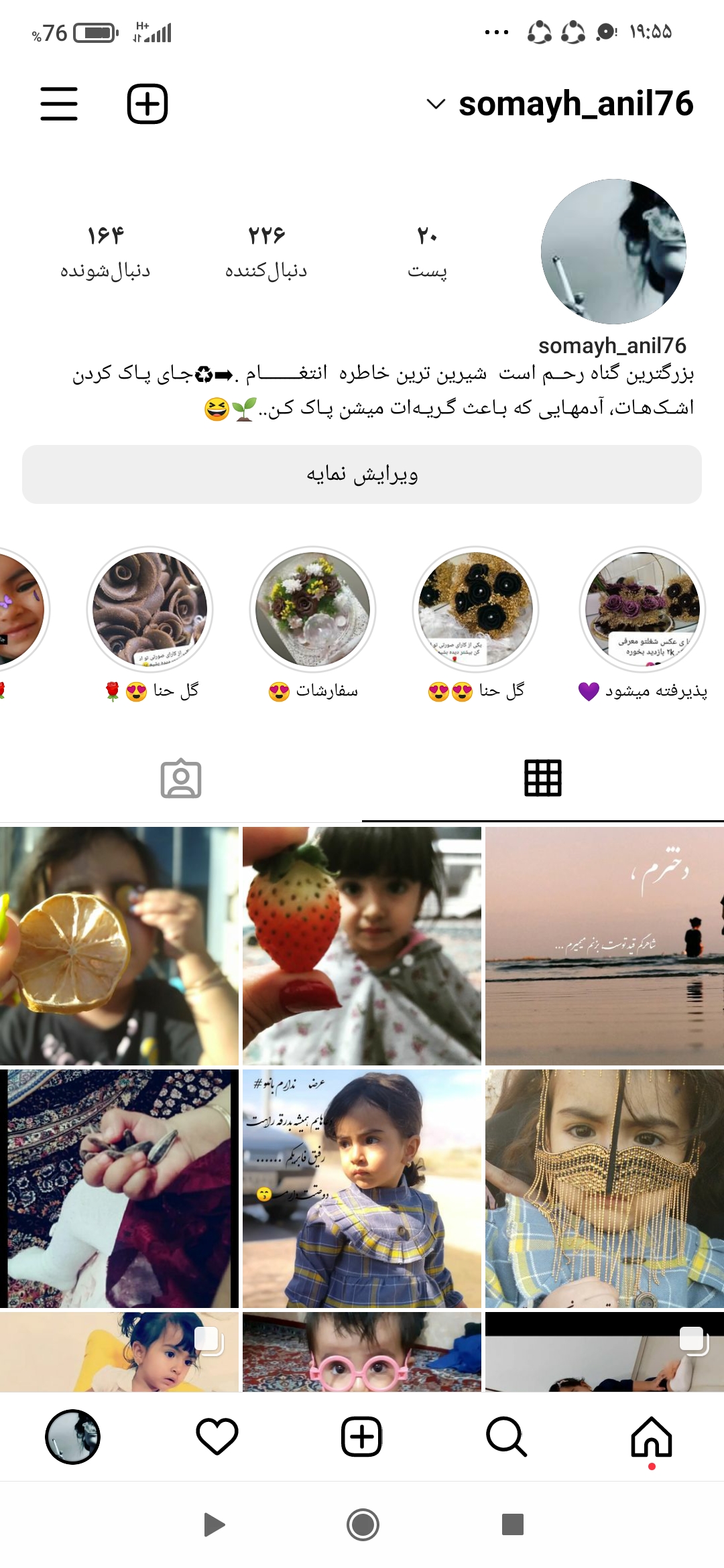724x1568 pixels.
Task: Switch to the tagged photos tab
Action: pos(181,778)
